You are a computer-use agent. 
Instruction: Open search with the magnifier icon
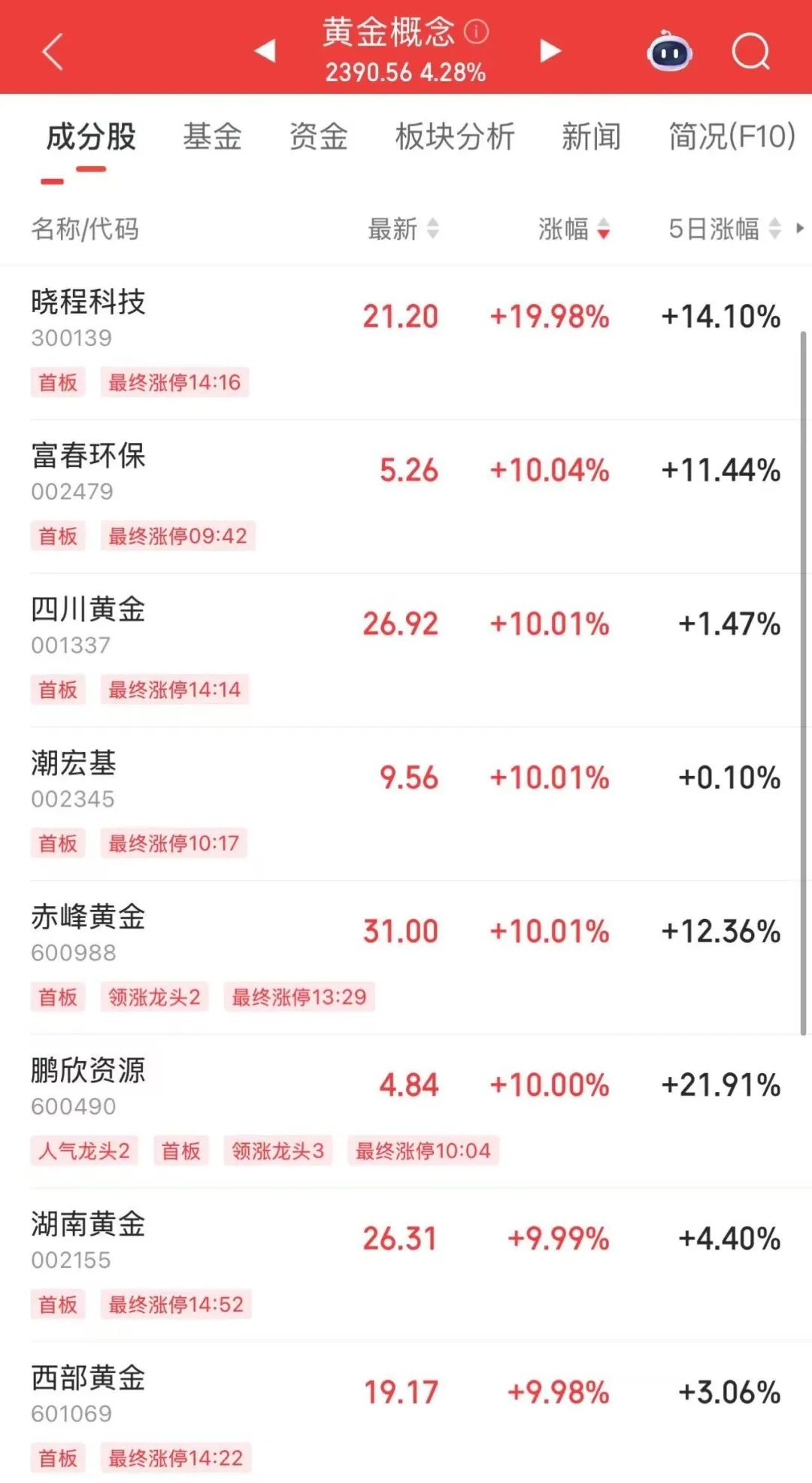pyautogui.click(x=750, y=52)
